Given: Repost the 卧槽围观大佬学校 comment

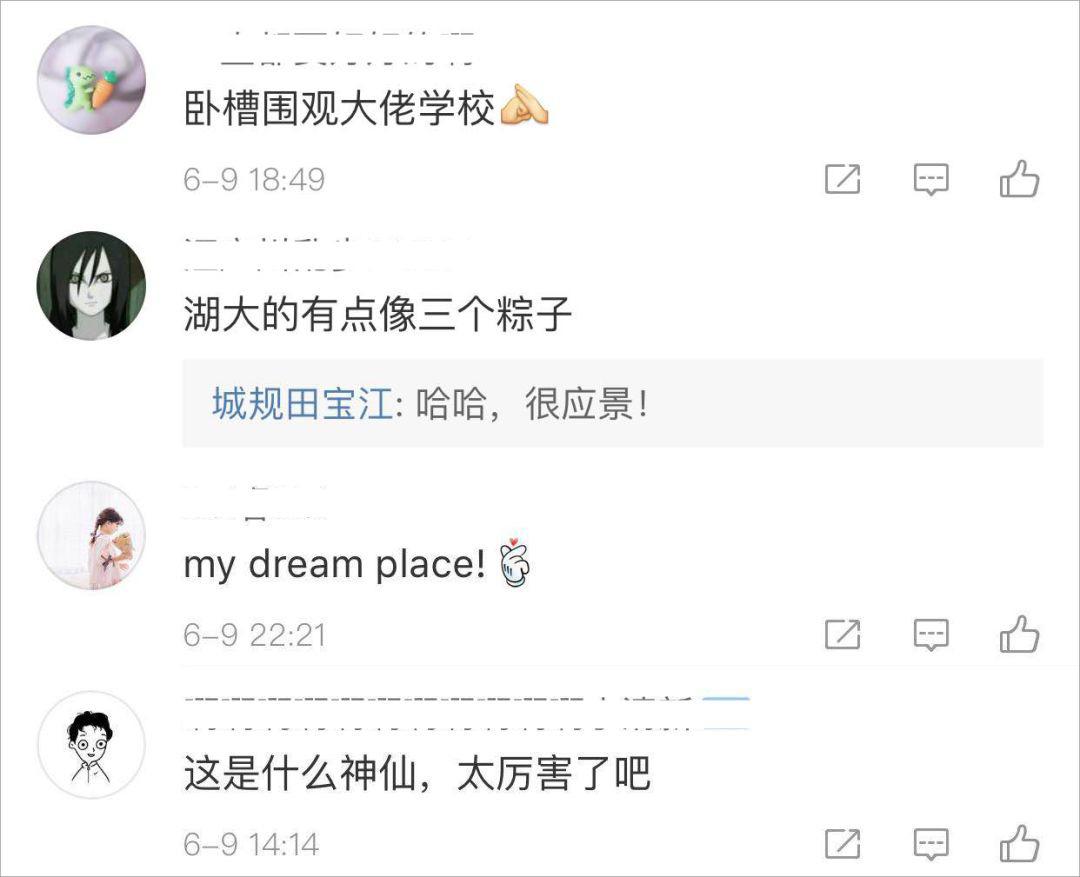Looking at the screenshot, I should [843, 180].
